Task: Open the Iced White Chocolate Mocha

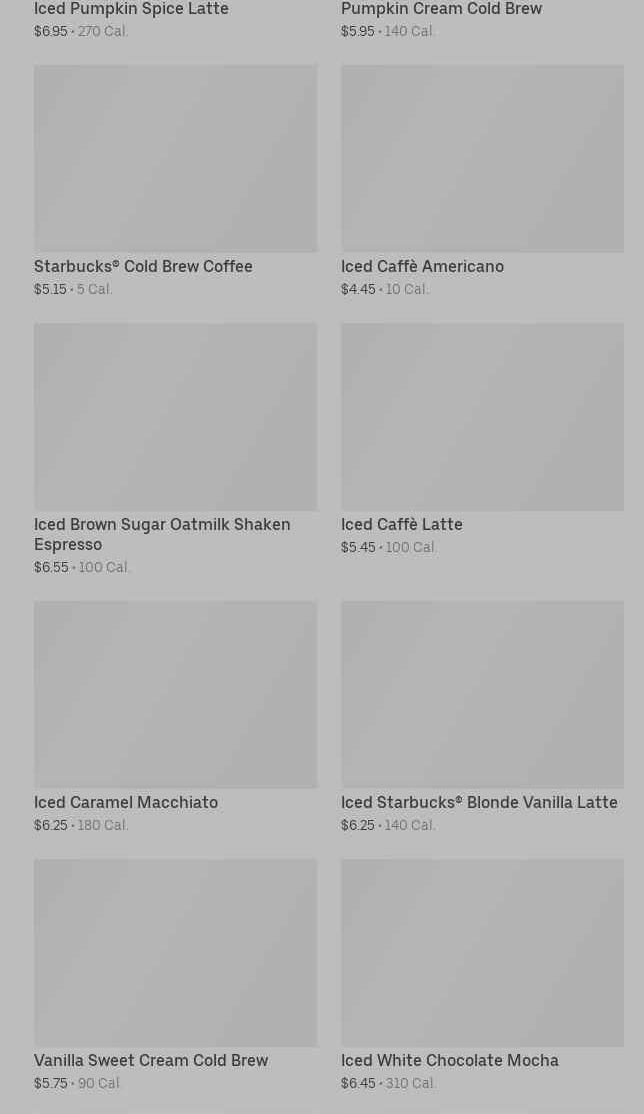Action: coord(482,953)
